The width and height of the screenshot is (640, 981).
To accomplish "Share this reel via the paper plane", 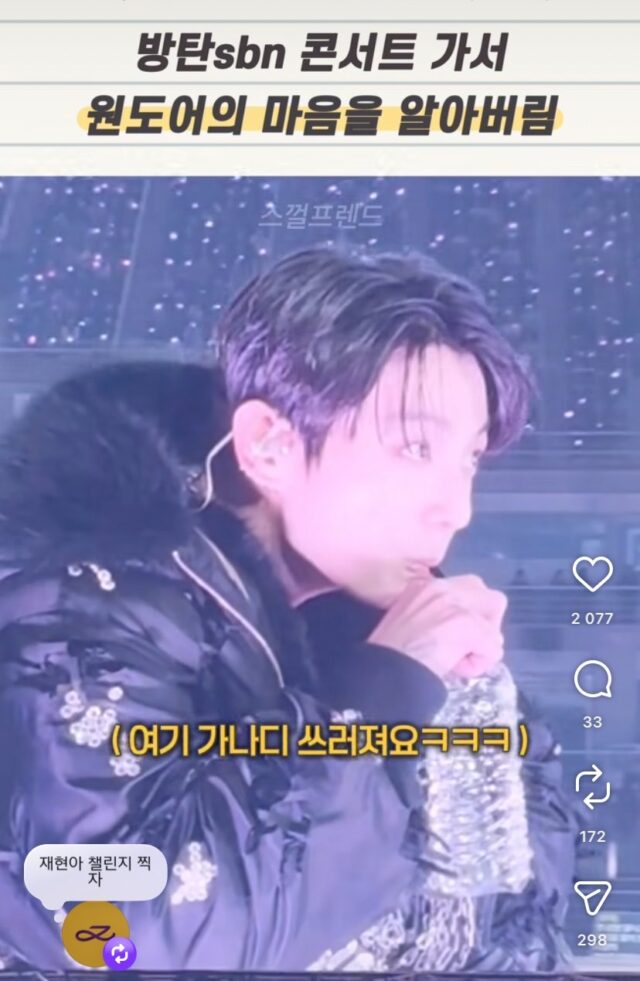I will [592, 898].
